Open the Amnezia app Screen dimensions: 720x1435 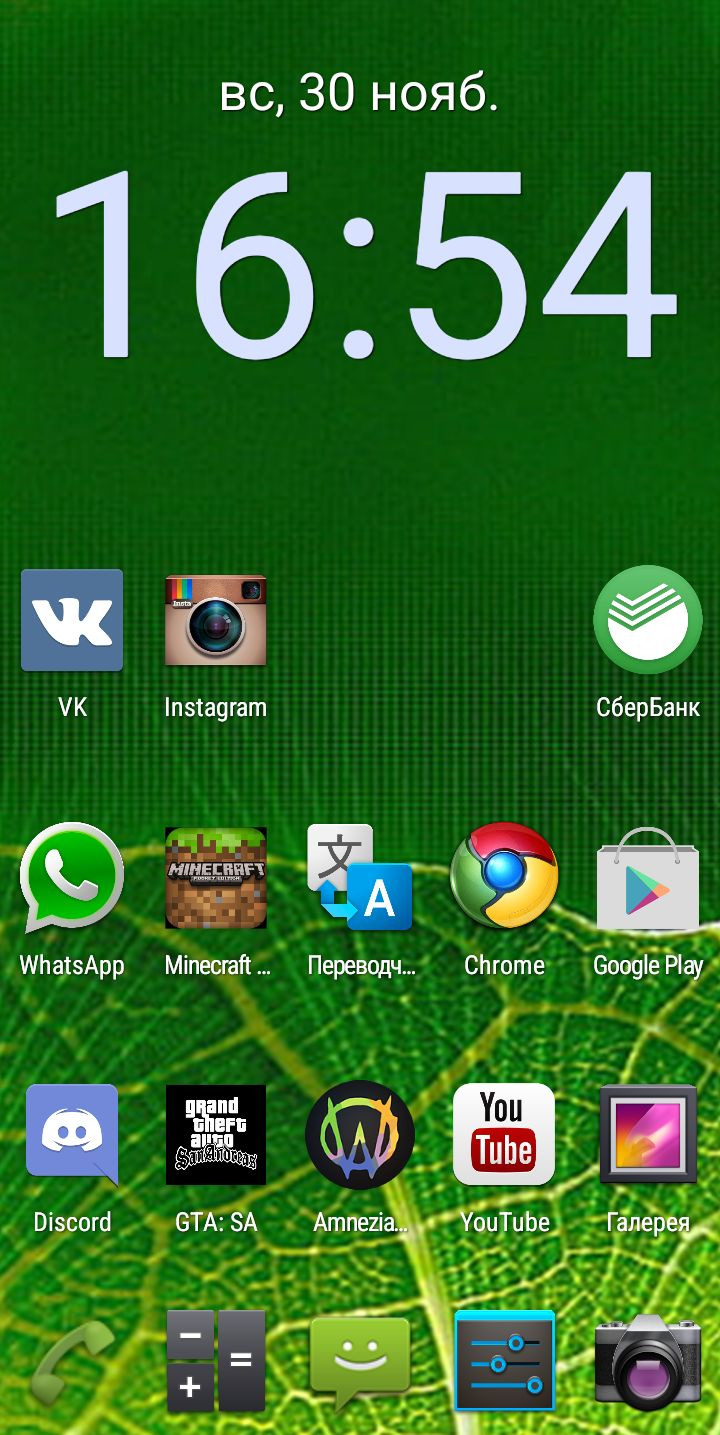360,1134
